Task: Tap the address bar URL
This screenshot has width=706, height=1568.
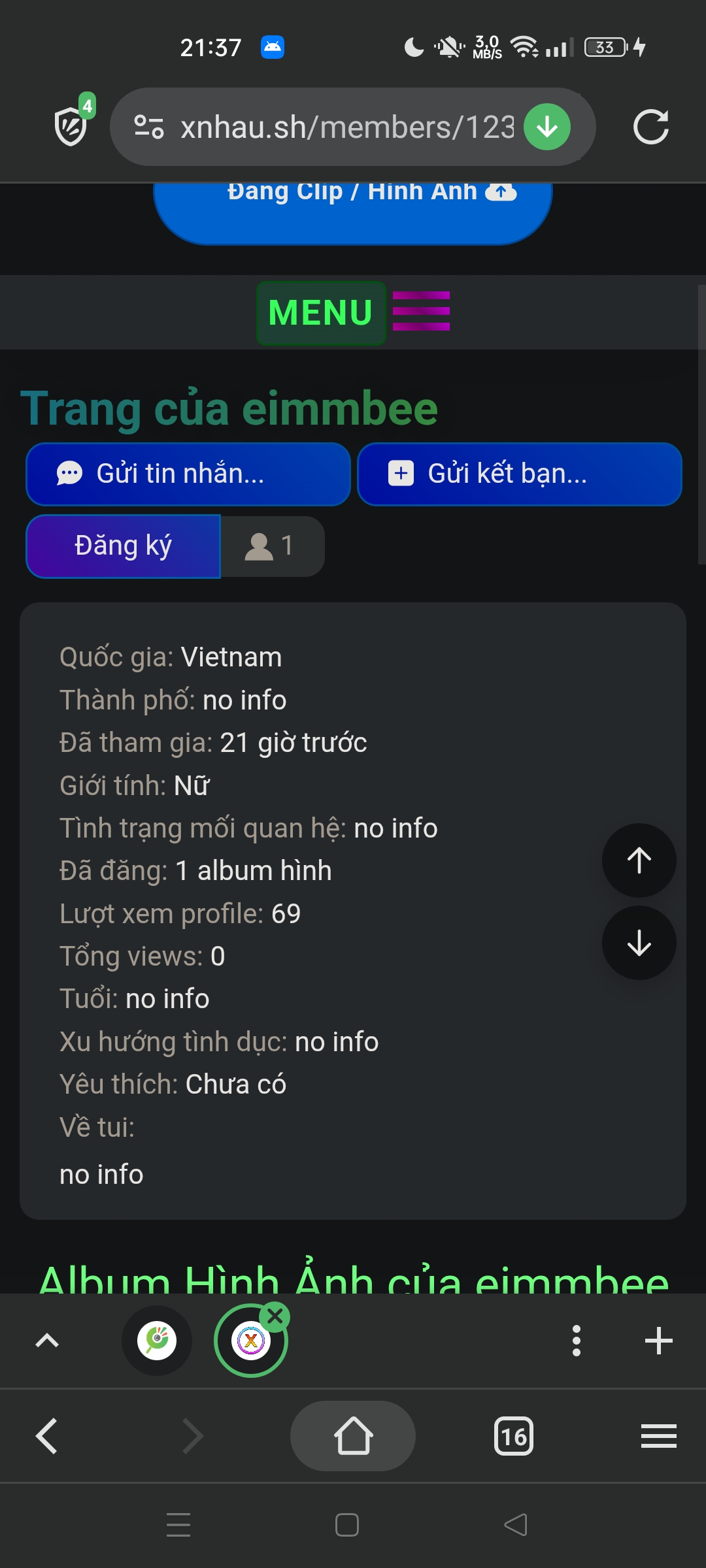Action: 346,127
